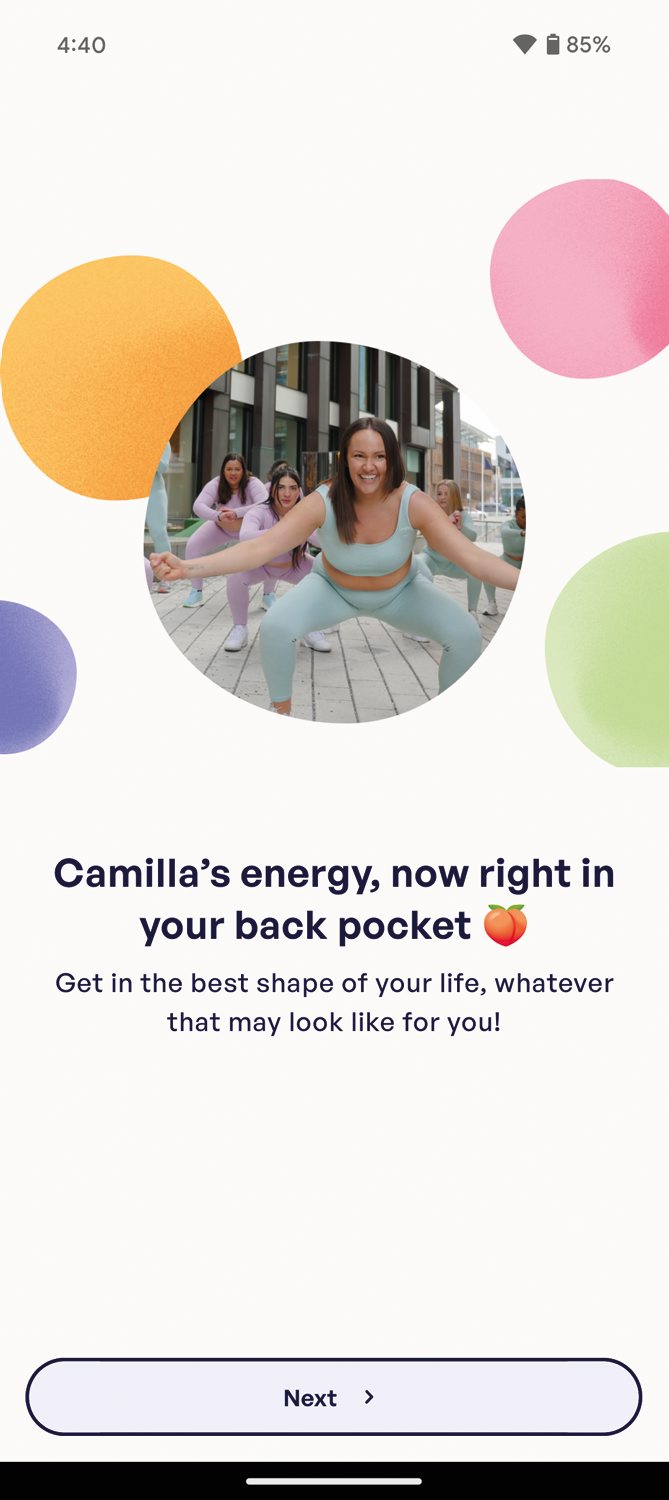Tap the Next button to continue onboarding
The width and height of the screenshot is (669, 1500).
tap(333, 1397)
